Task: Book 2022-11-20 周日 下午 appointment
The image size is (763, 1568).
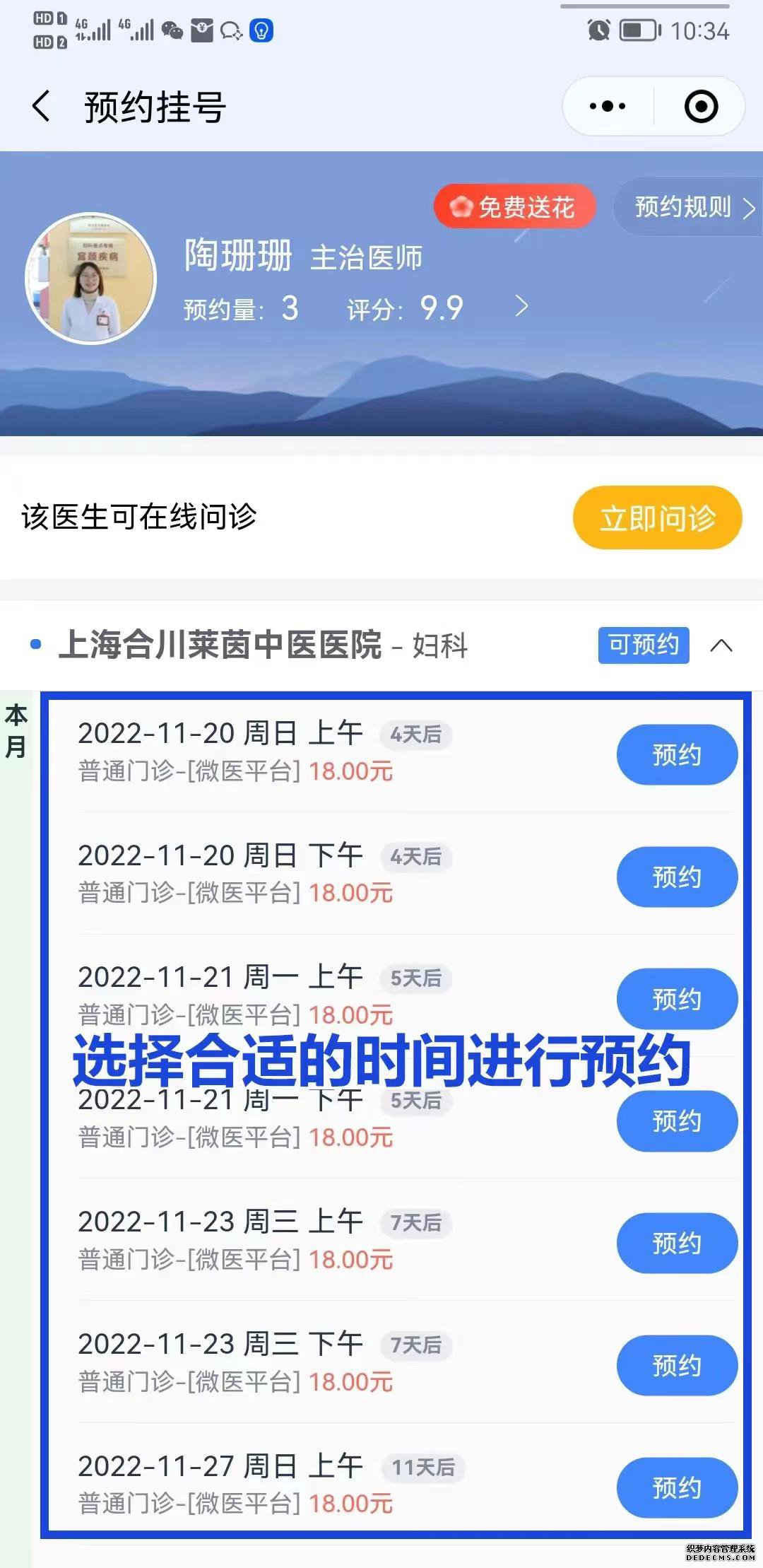Action: (677, 877)
